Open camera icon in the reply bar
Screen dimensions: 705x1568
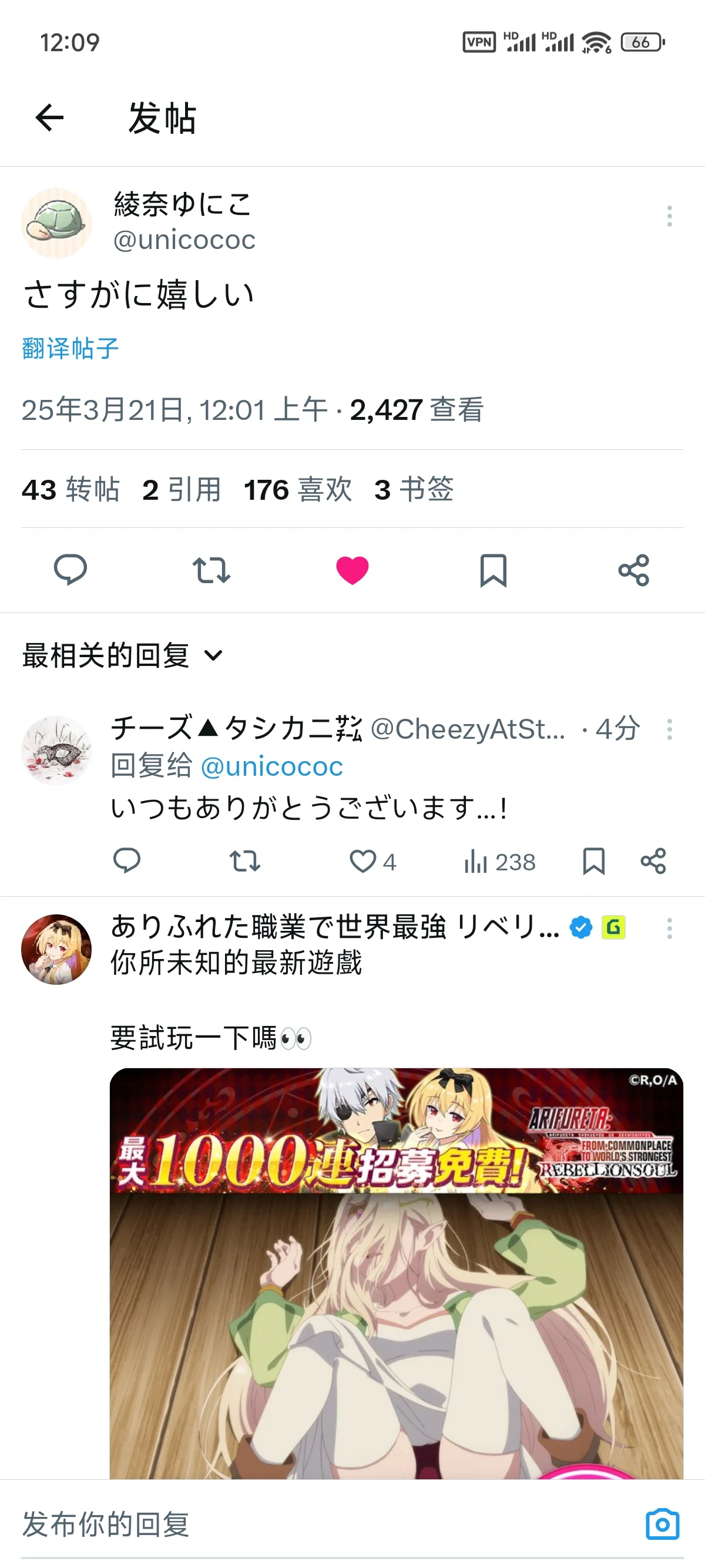662,1524
